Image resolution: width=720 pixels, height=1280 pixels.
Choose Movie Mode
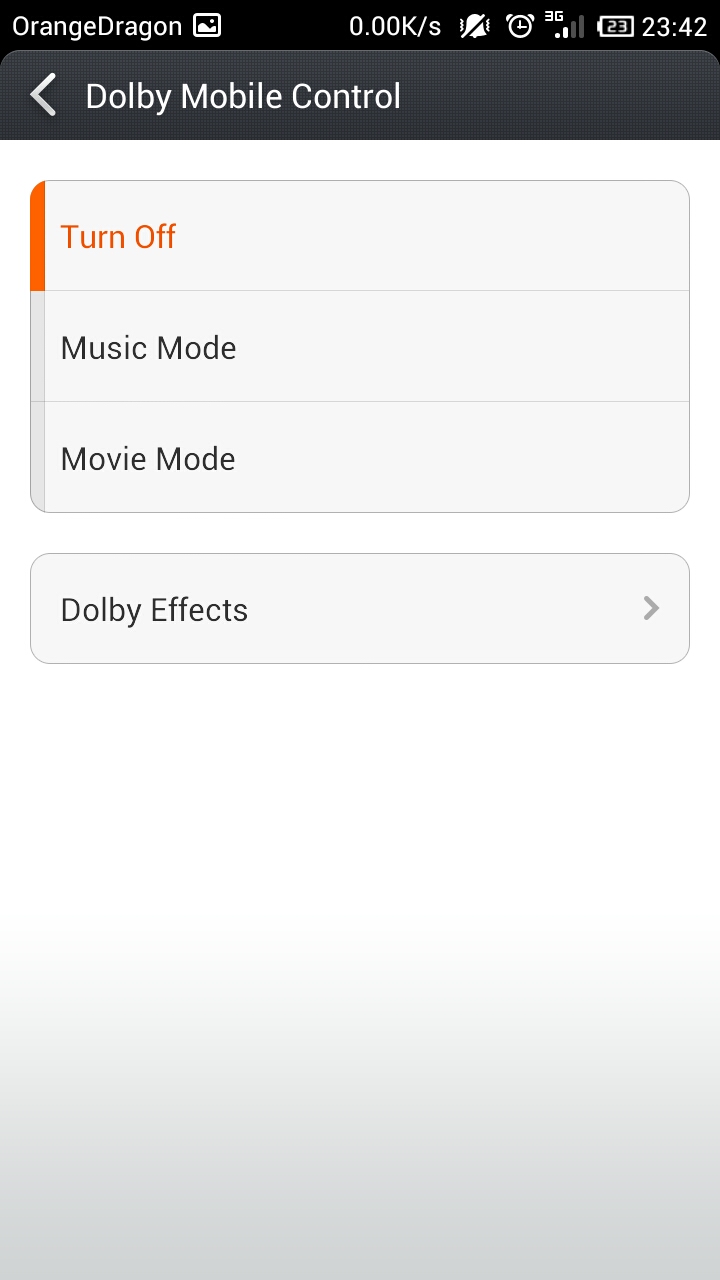coord(360,459)
